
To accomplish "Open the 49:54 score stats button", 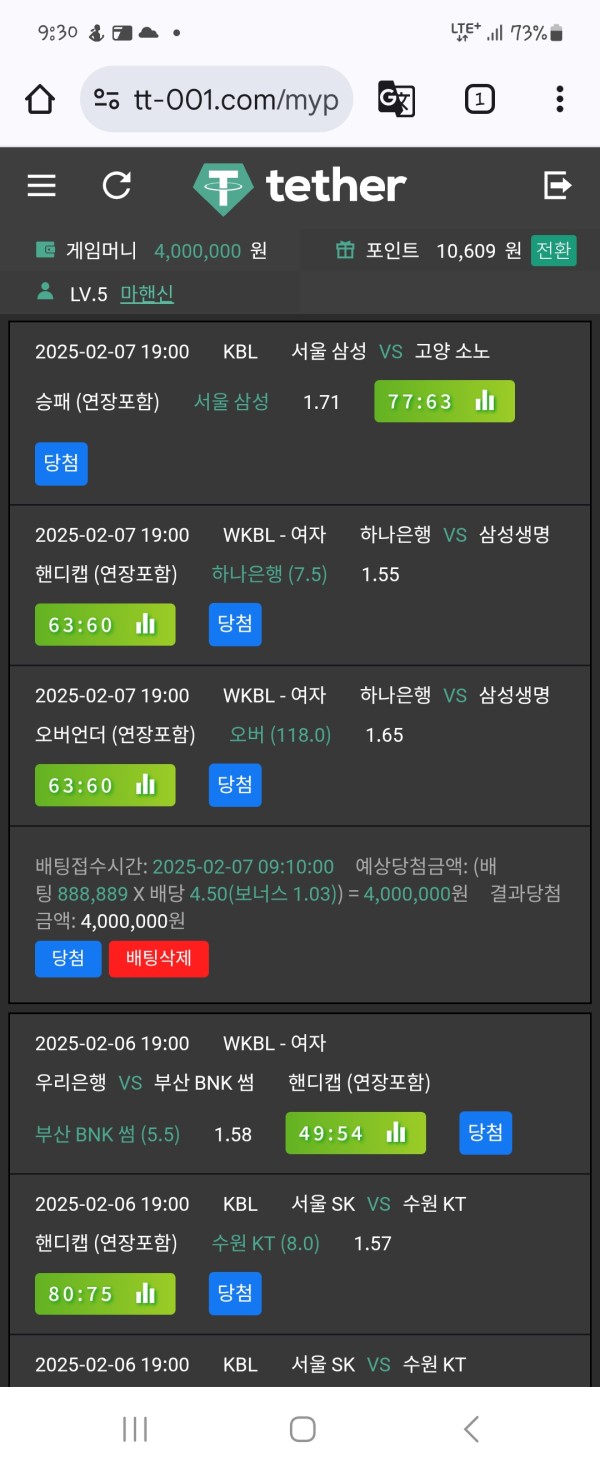I will [x=355, y=1134].
